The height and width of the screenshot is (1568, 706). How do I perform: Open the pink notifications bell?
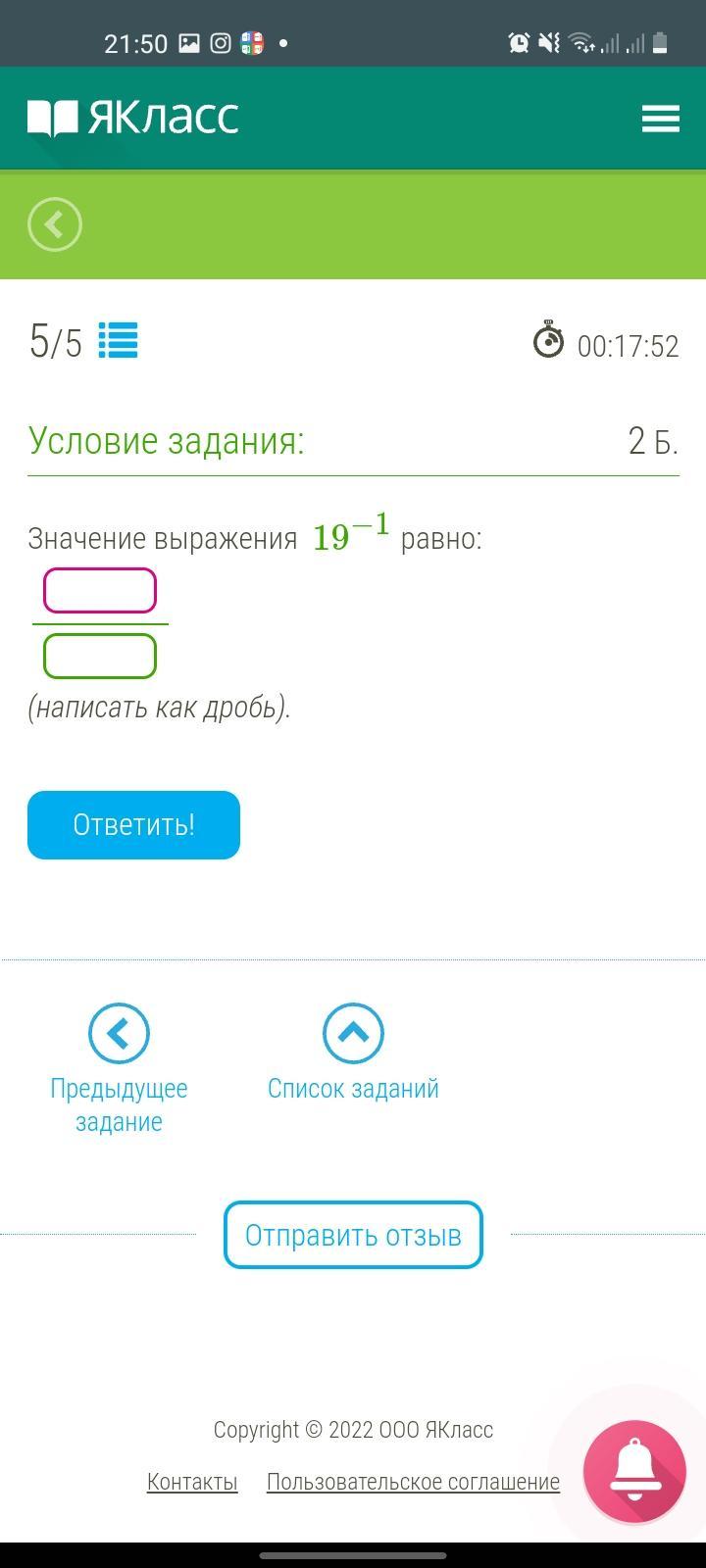(x=634, y=1471)
